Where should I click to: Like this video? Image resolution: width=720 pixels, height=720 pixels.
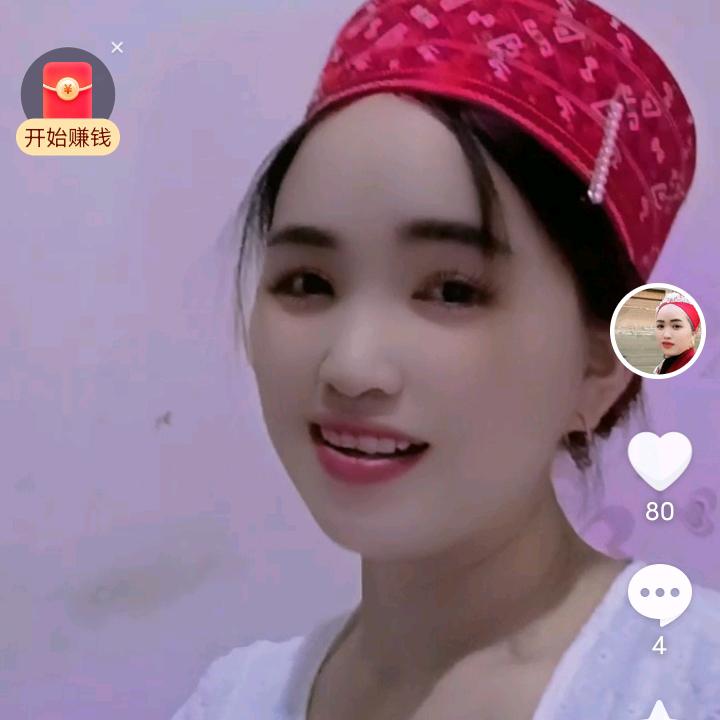tap(659, 460)
